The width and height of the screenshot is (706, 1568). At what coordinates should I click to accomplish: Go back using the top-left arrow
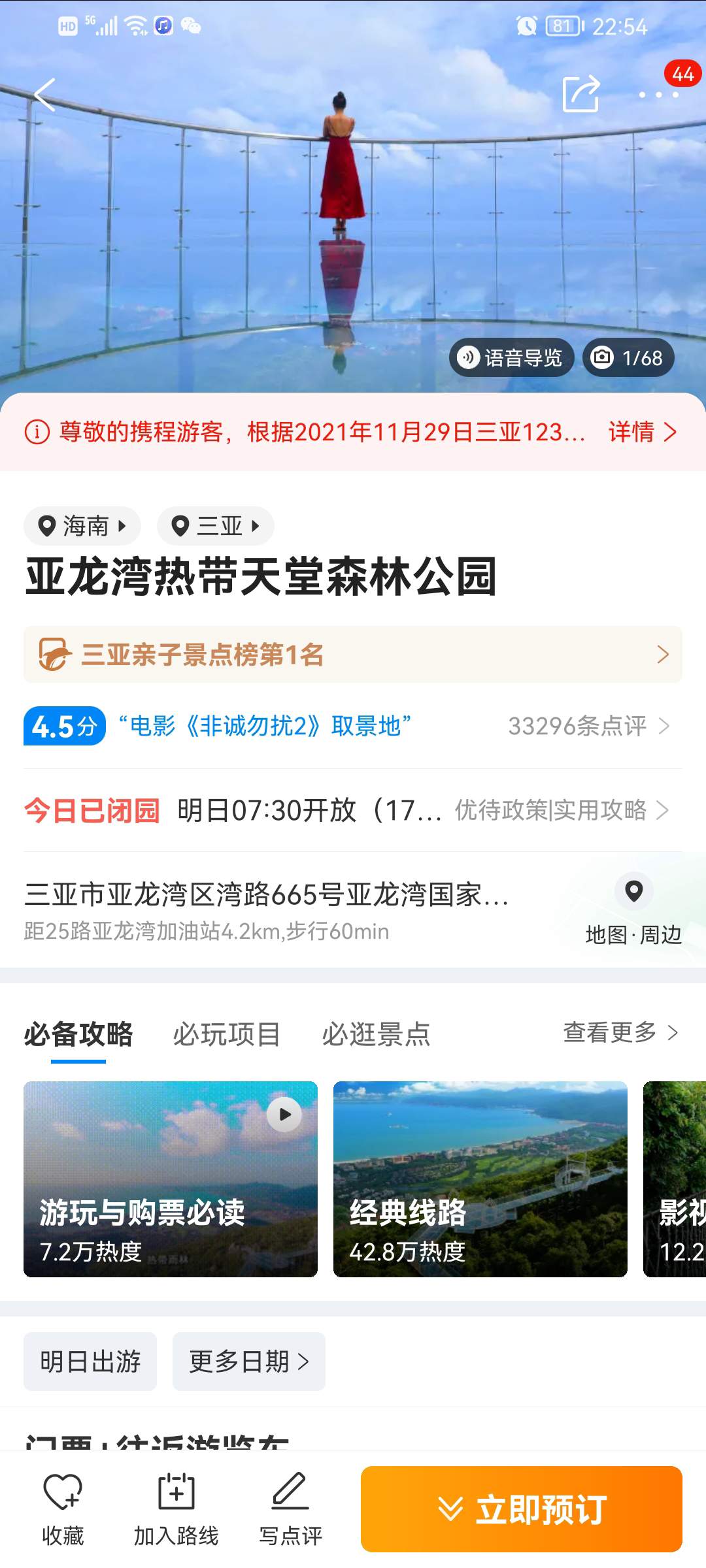[x=44, y=95]
